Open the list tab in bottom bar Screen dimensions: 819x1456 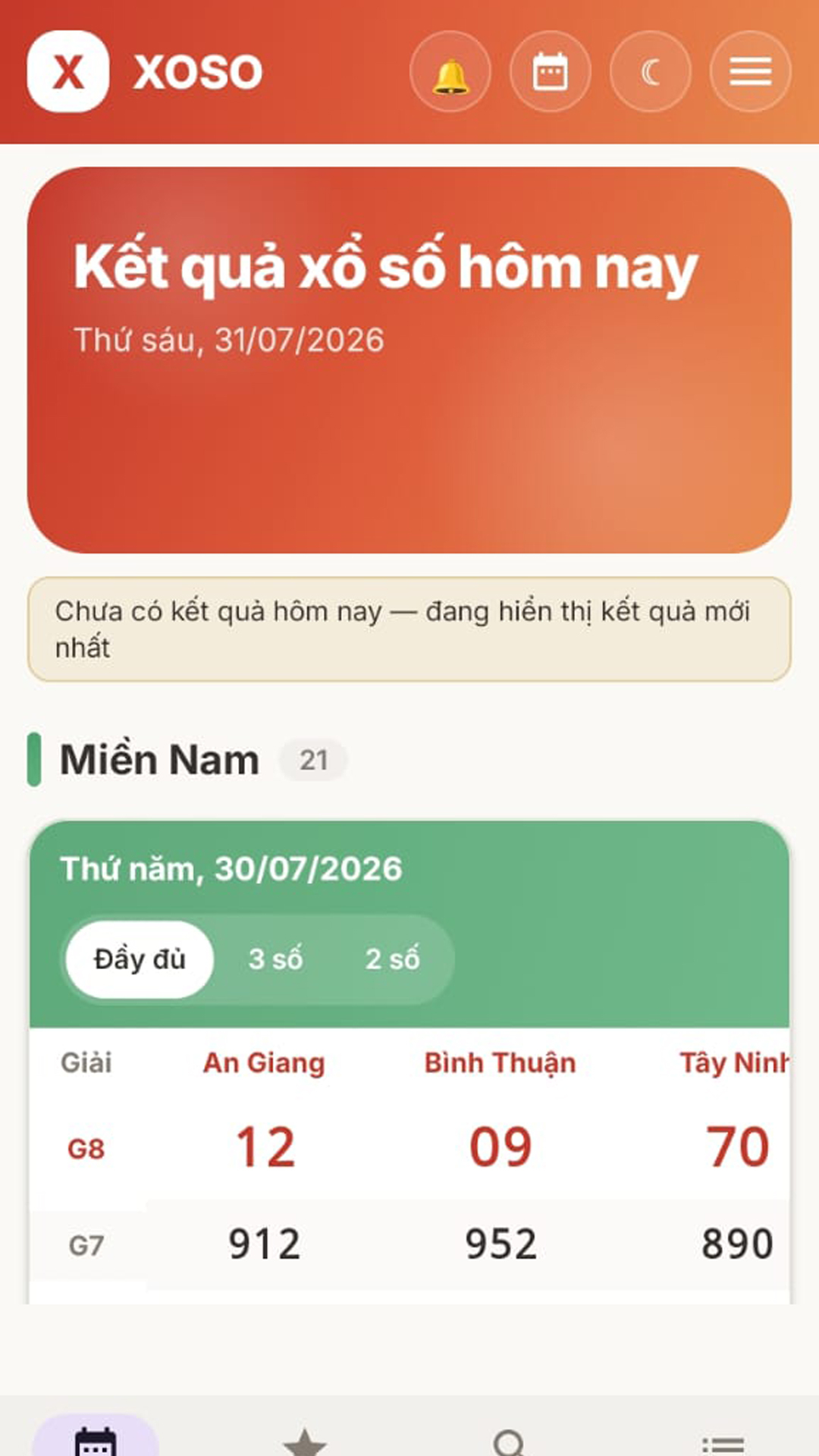[x=723, y=1442]
